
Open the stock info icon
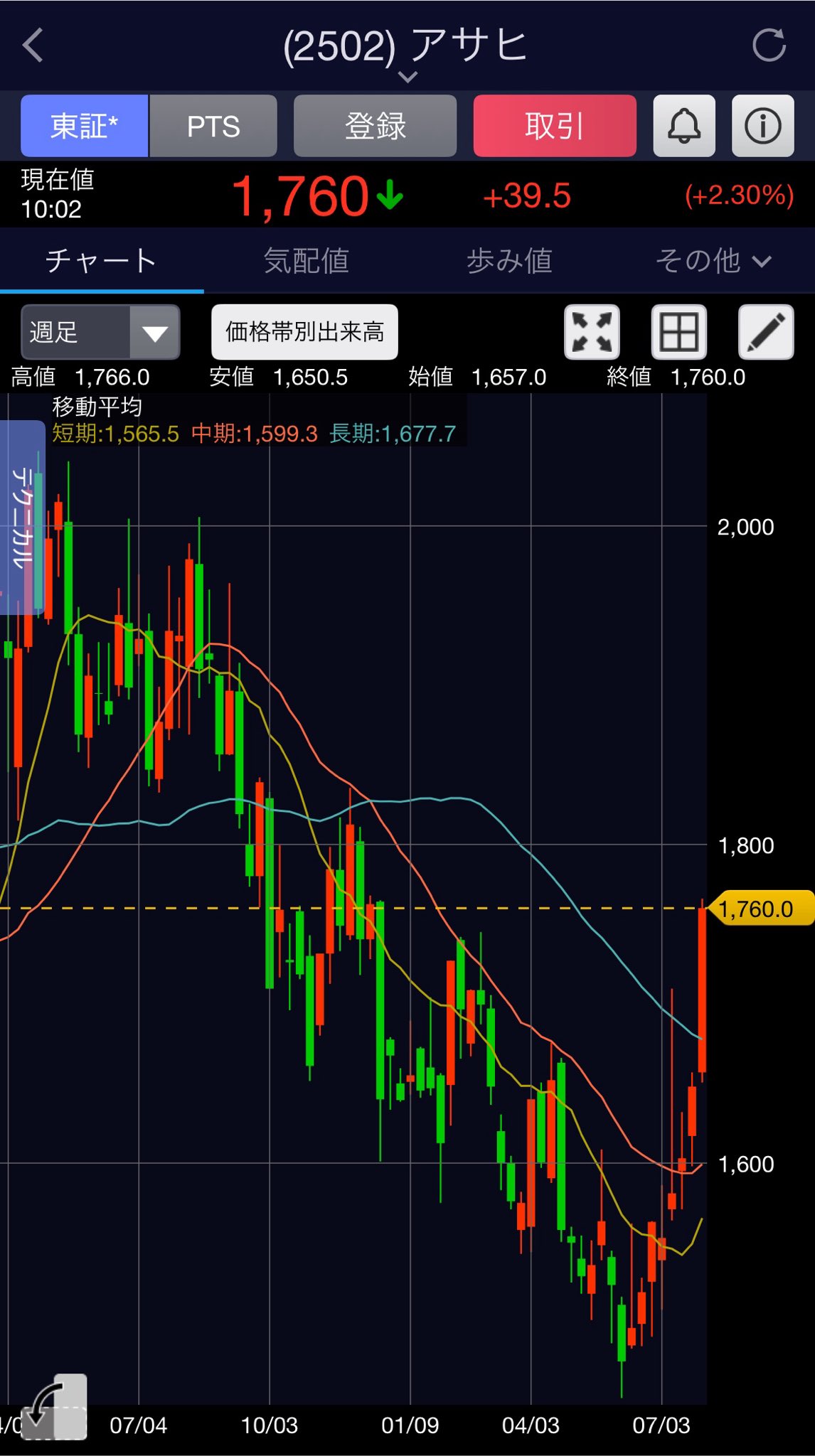tap(763, 126)
